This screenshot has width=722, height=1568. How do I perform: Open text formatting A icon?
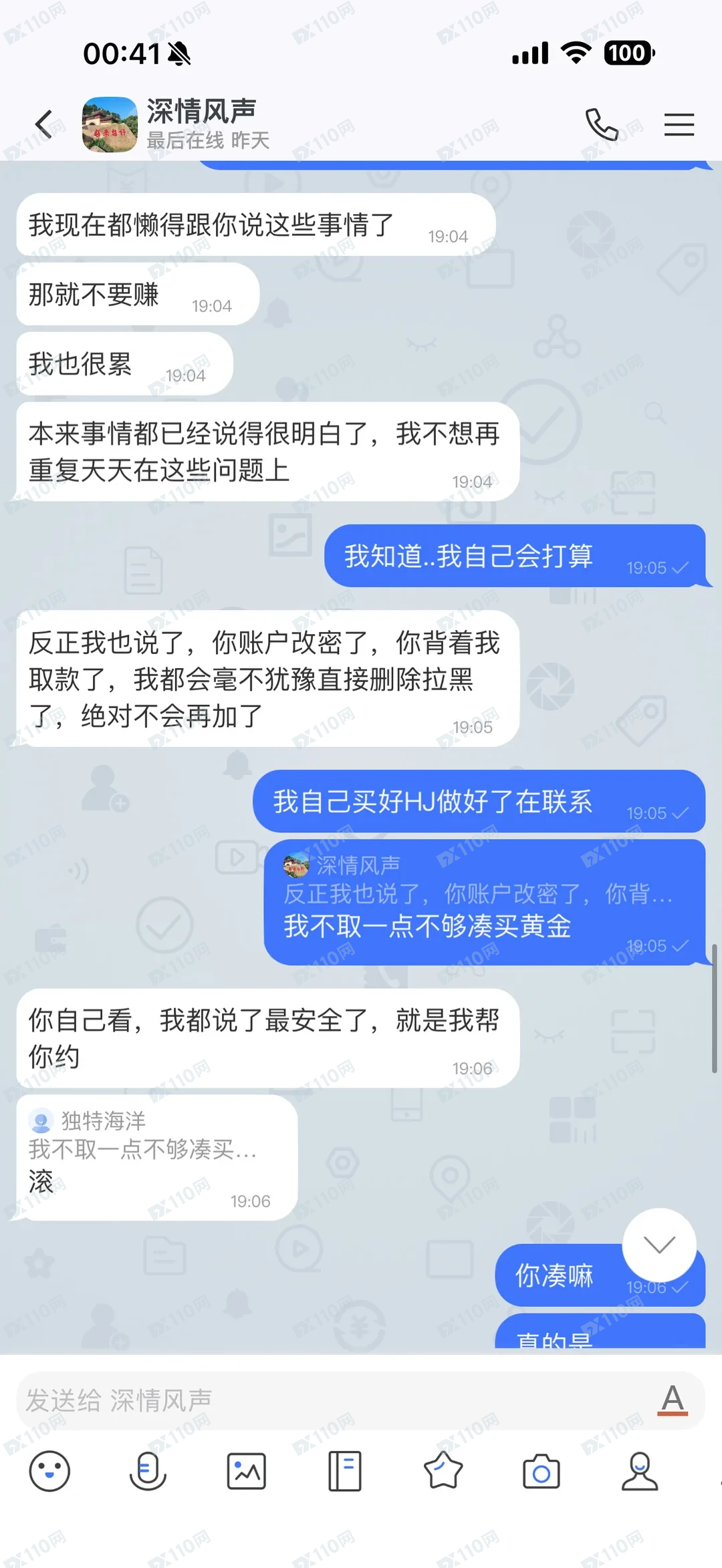tap(673, 1400)
